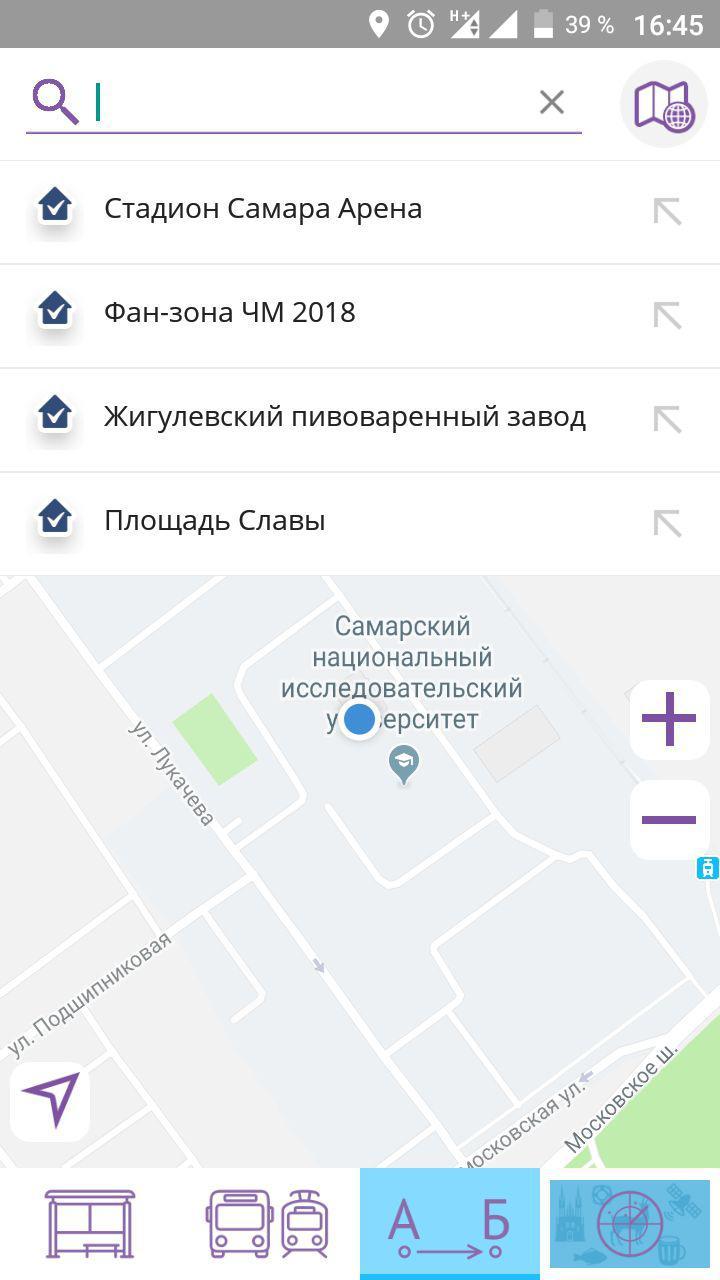Tap the university marker on map
720x1280 pixels.
pyautogui.click(x=404, y=765)
